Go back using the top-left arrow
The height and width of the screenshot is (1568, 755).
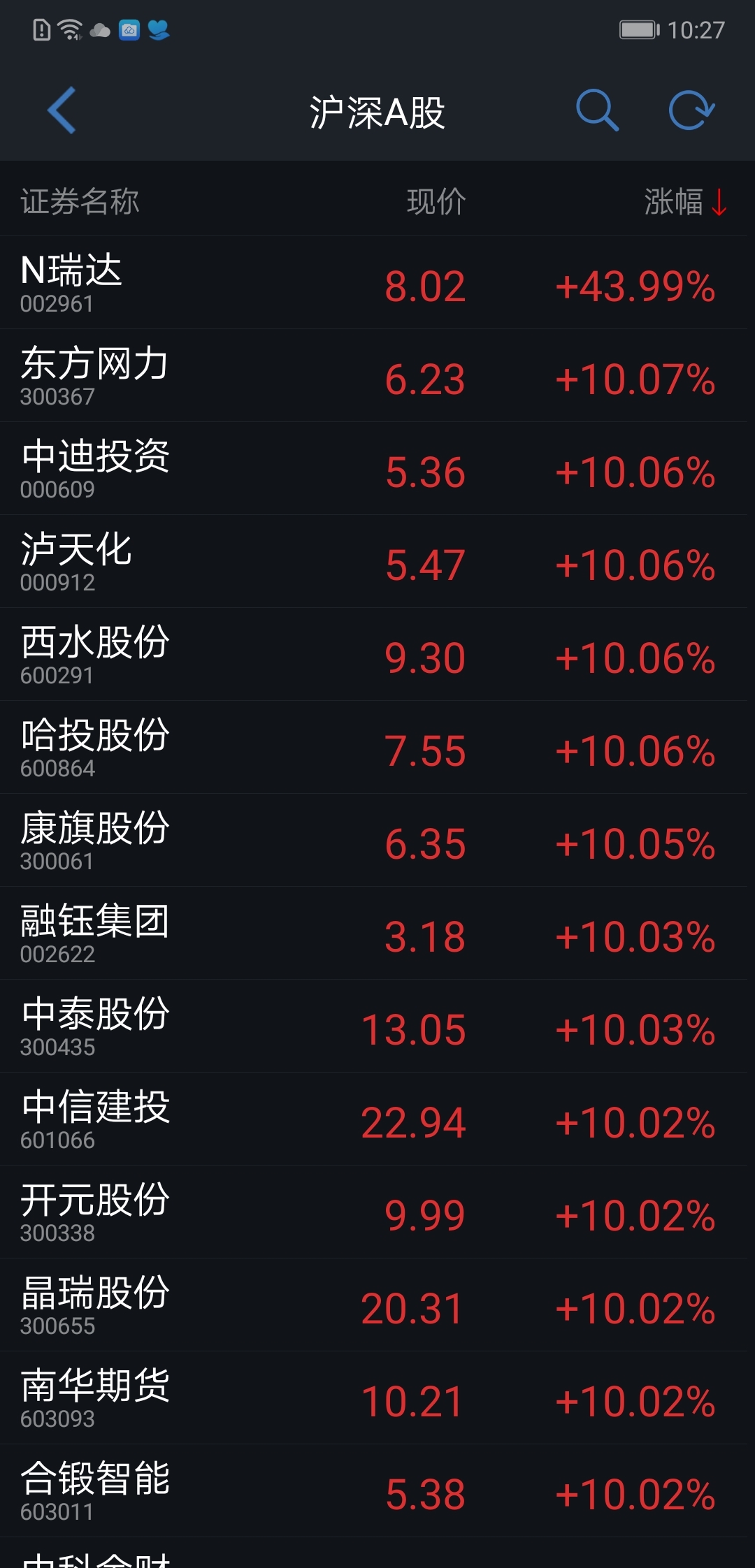coord(62,110)
